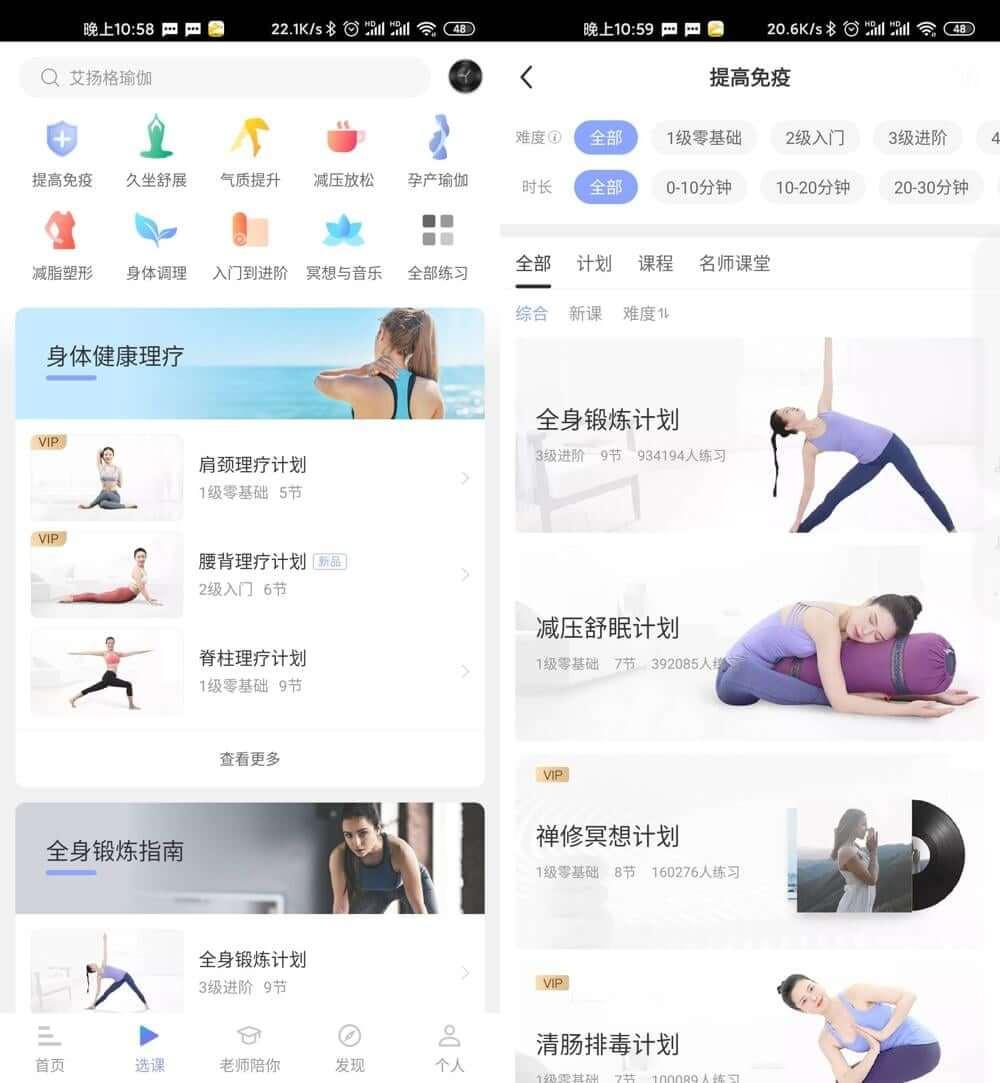
Task: Go to the 个人 bottom tab
Action: [x=450, y=1047]
